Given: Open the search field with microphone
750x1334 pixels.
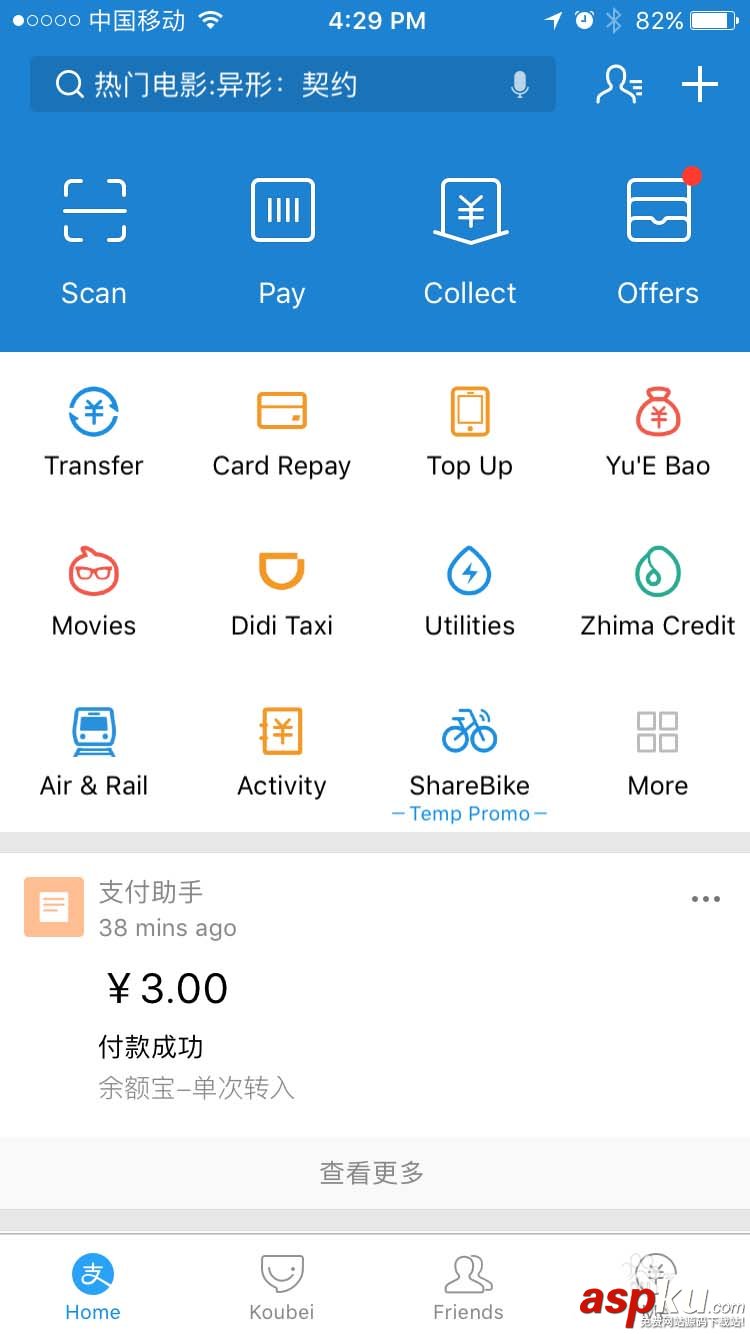Looking at the screenshot, I should pyautogui.click(x=292, y=85).
